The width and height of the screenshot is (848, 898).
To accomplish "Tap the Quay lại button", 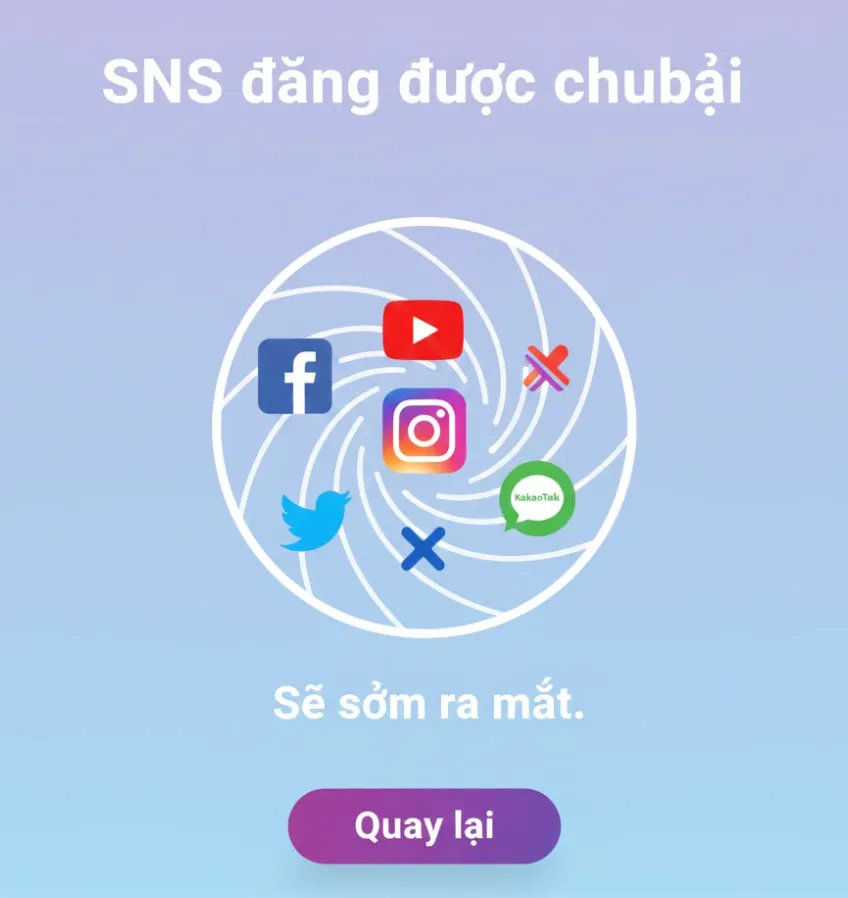I will tap(424, 826).
